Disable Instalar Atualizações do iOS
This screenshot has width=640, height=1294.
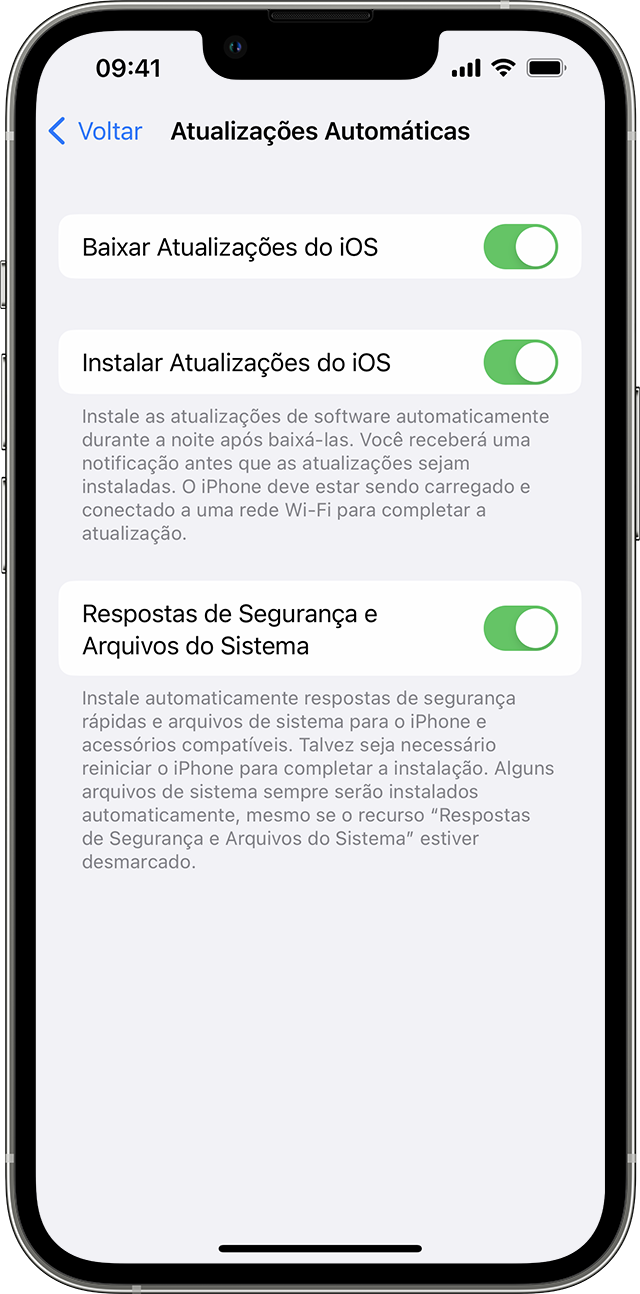tap(520, 362)
